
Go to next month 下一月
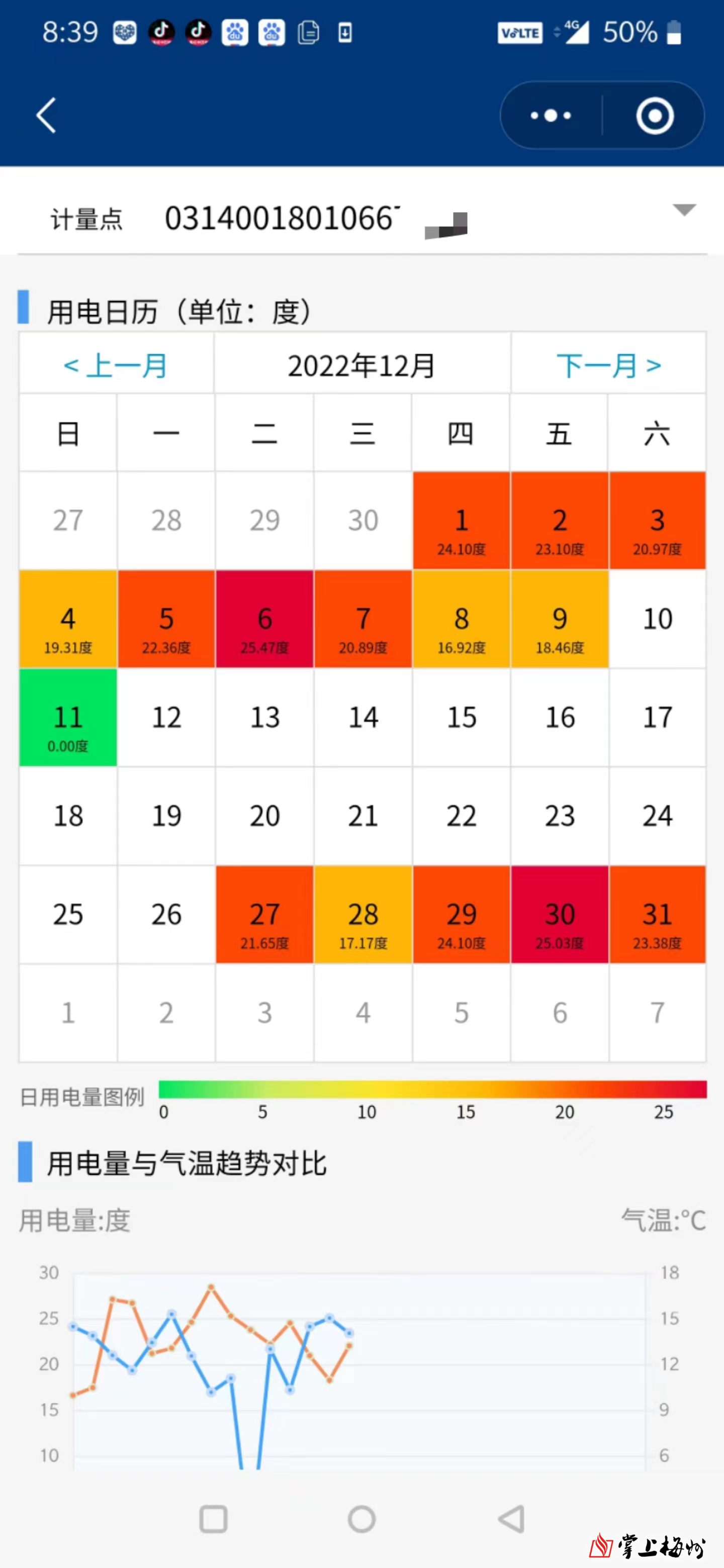608,365
